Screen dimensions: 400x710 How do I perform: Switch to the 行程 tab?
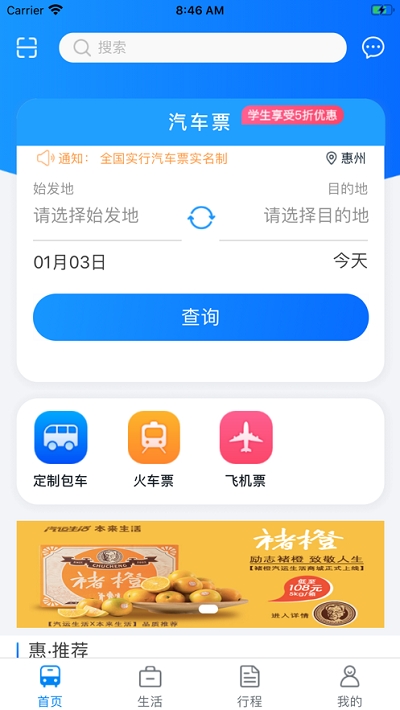[x=250, y=686]
